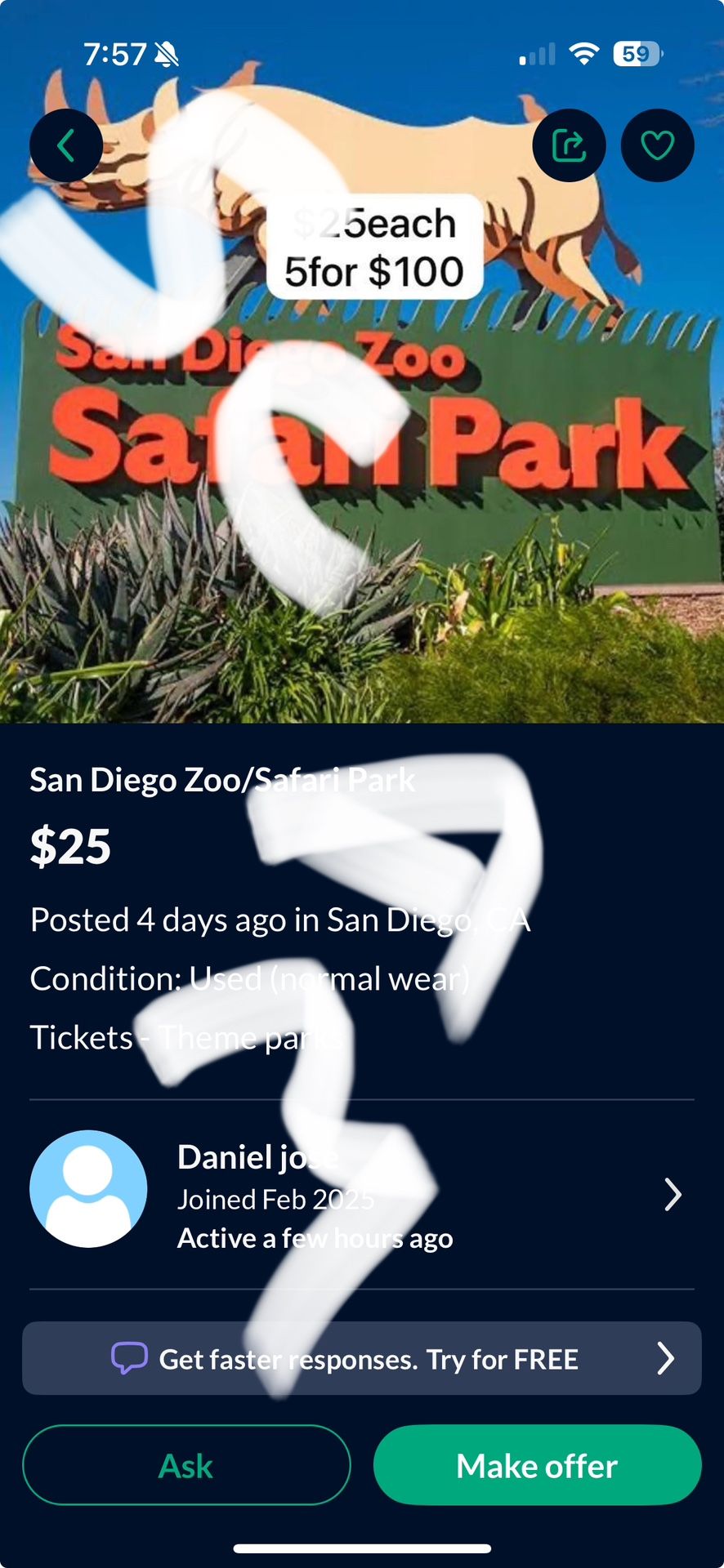Go back using the arrow icon

click(x=66, y=145)
